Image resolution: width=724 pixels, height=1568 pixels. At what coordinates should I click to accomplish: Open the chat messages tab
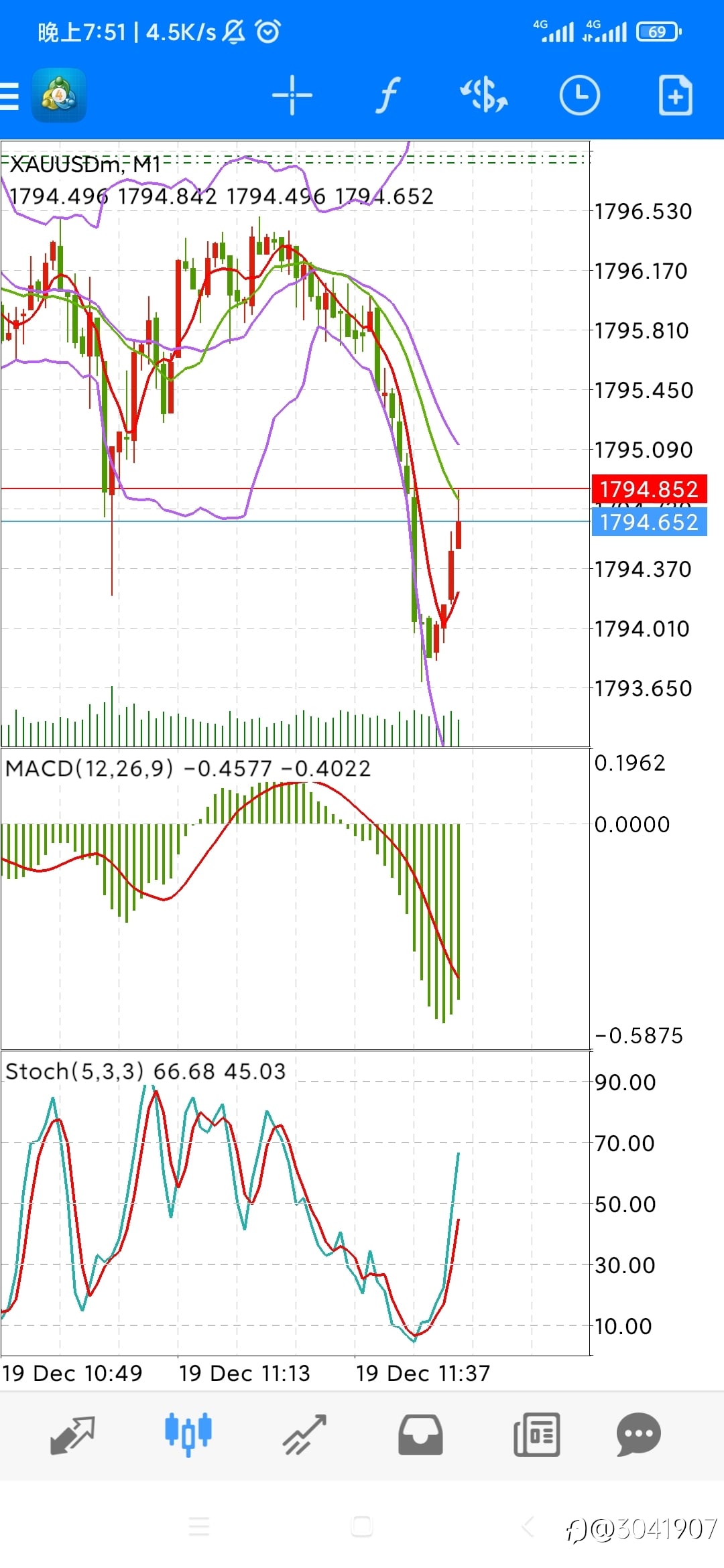point(638,1435)
